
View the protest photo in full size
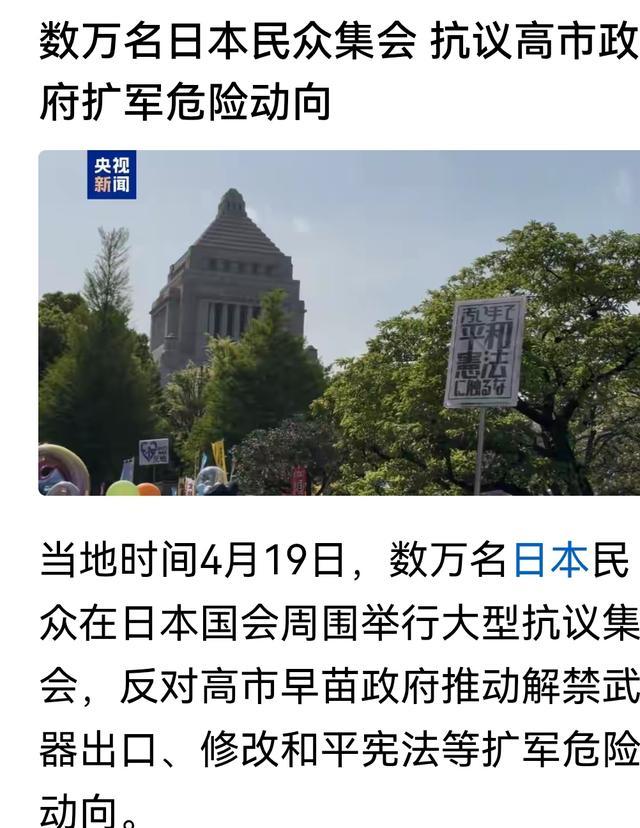point(339,322)
